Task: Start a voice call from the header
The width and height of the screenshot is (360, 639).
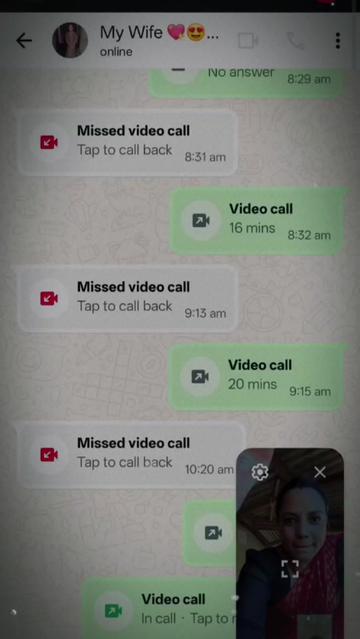Action: (295, 41)
